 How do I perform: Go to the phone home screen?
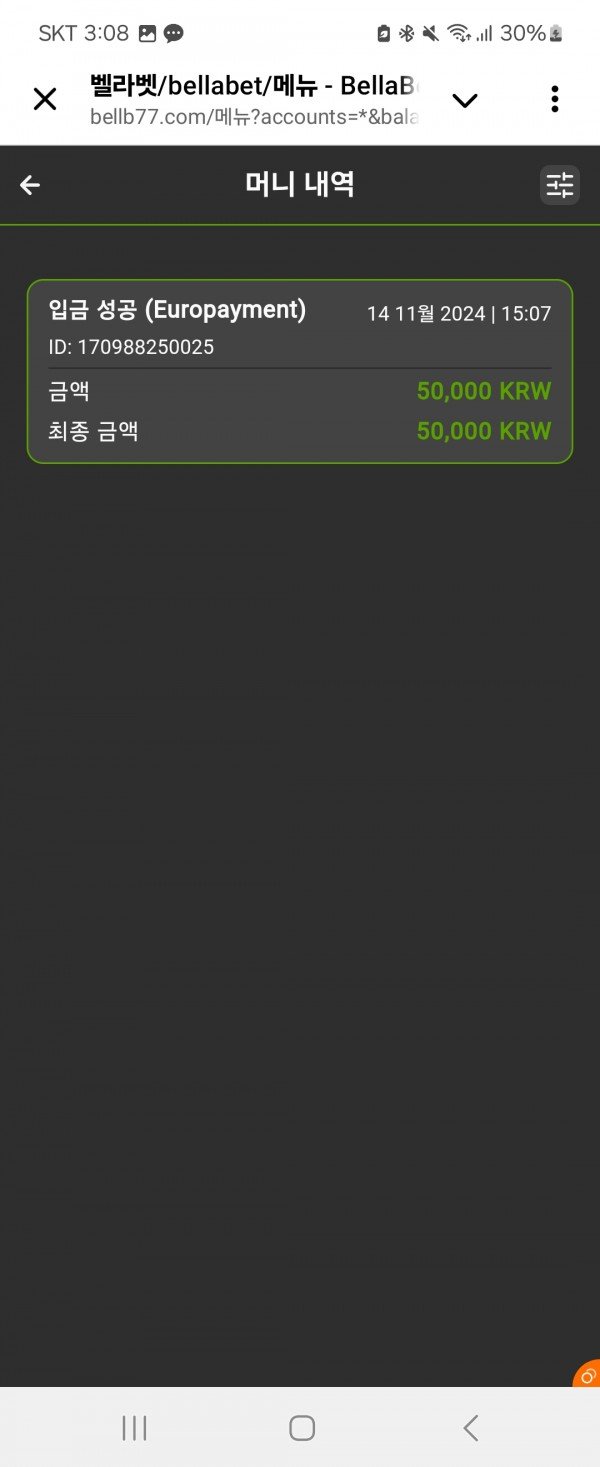301,1428
